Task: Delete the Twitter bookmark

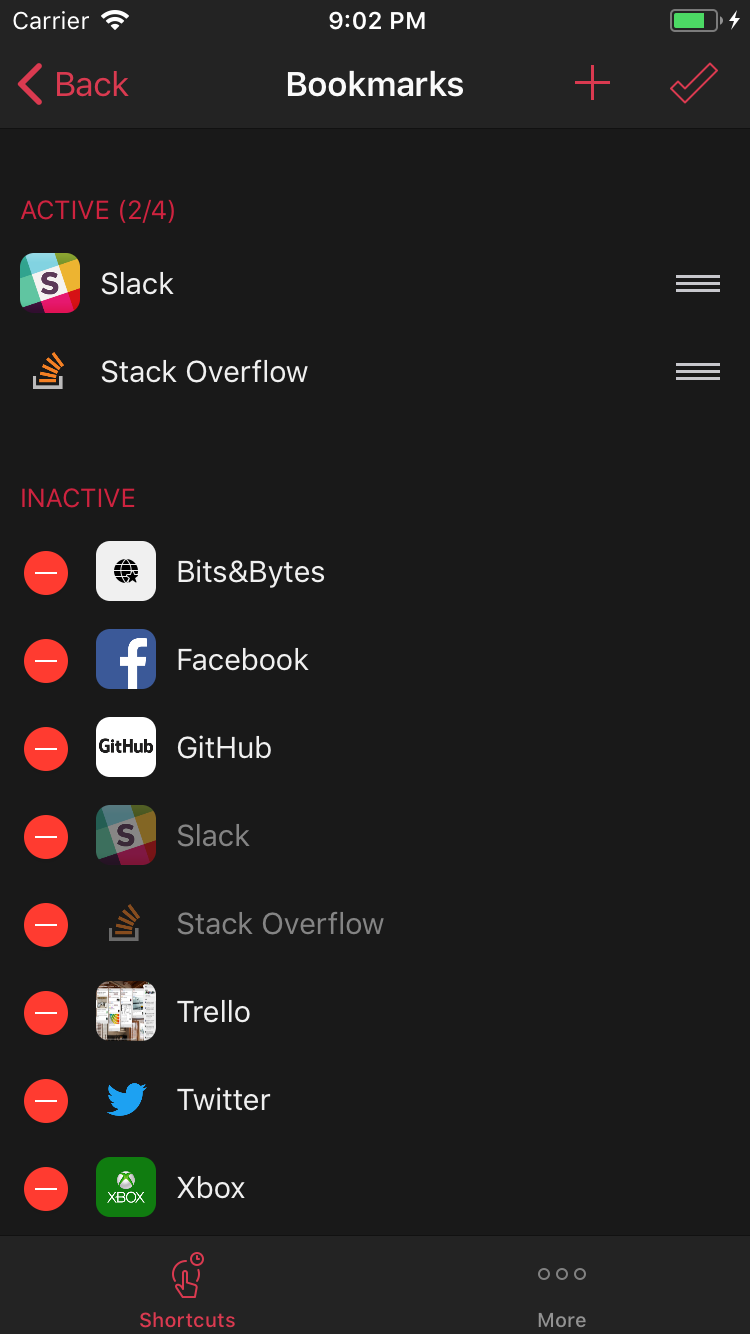Action: point(46,1100)
